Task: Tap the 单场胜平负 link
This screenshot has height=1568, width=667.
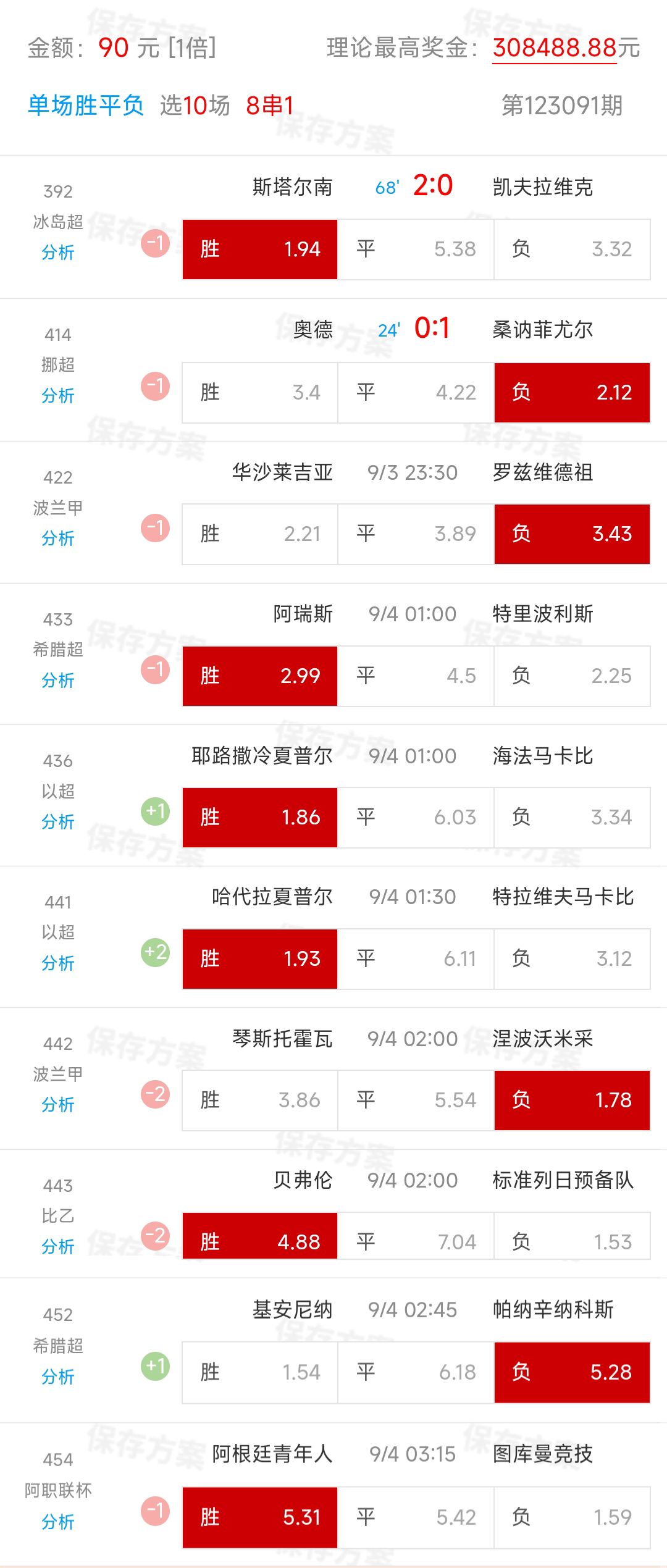Action: (x=86, y=106)
